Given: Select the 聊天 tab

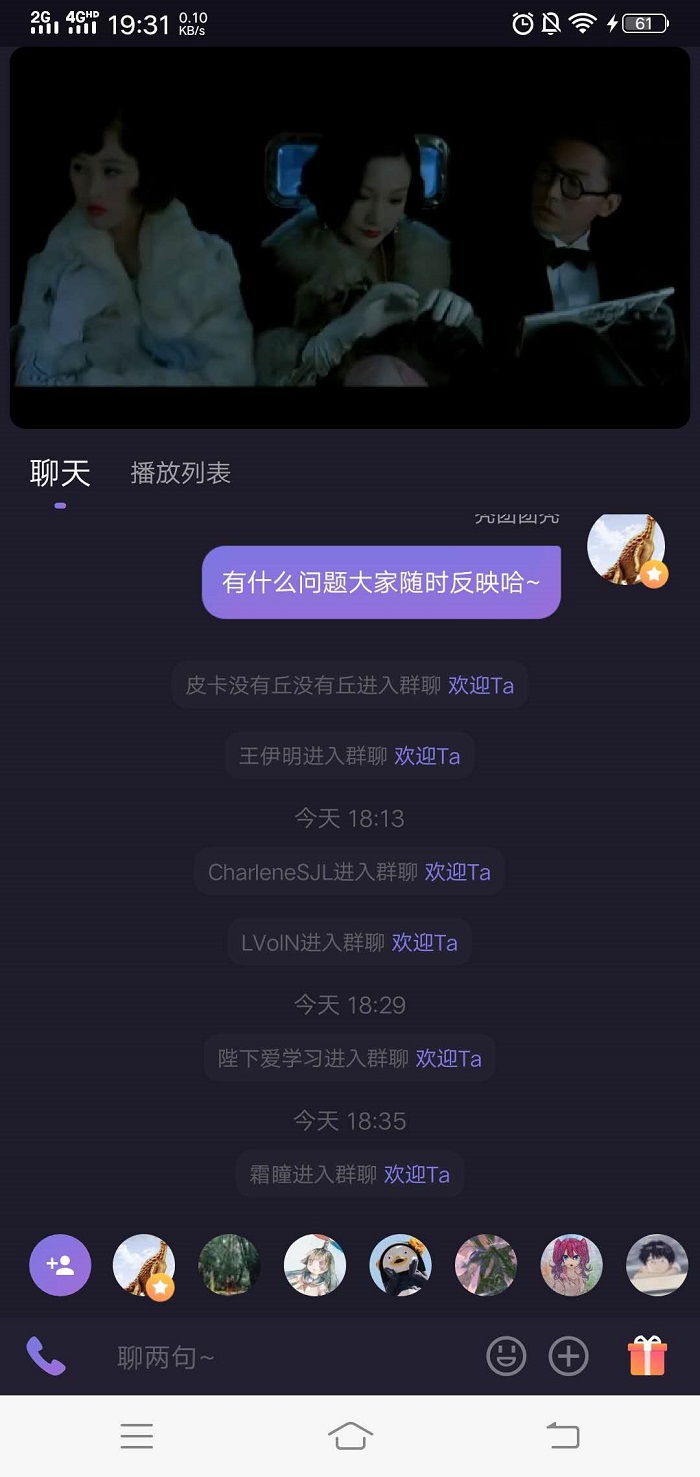Looking at the screenshot, I should (x=60, y=473).
